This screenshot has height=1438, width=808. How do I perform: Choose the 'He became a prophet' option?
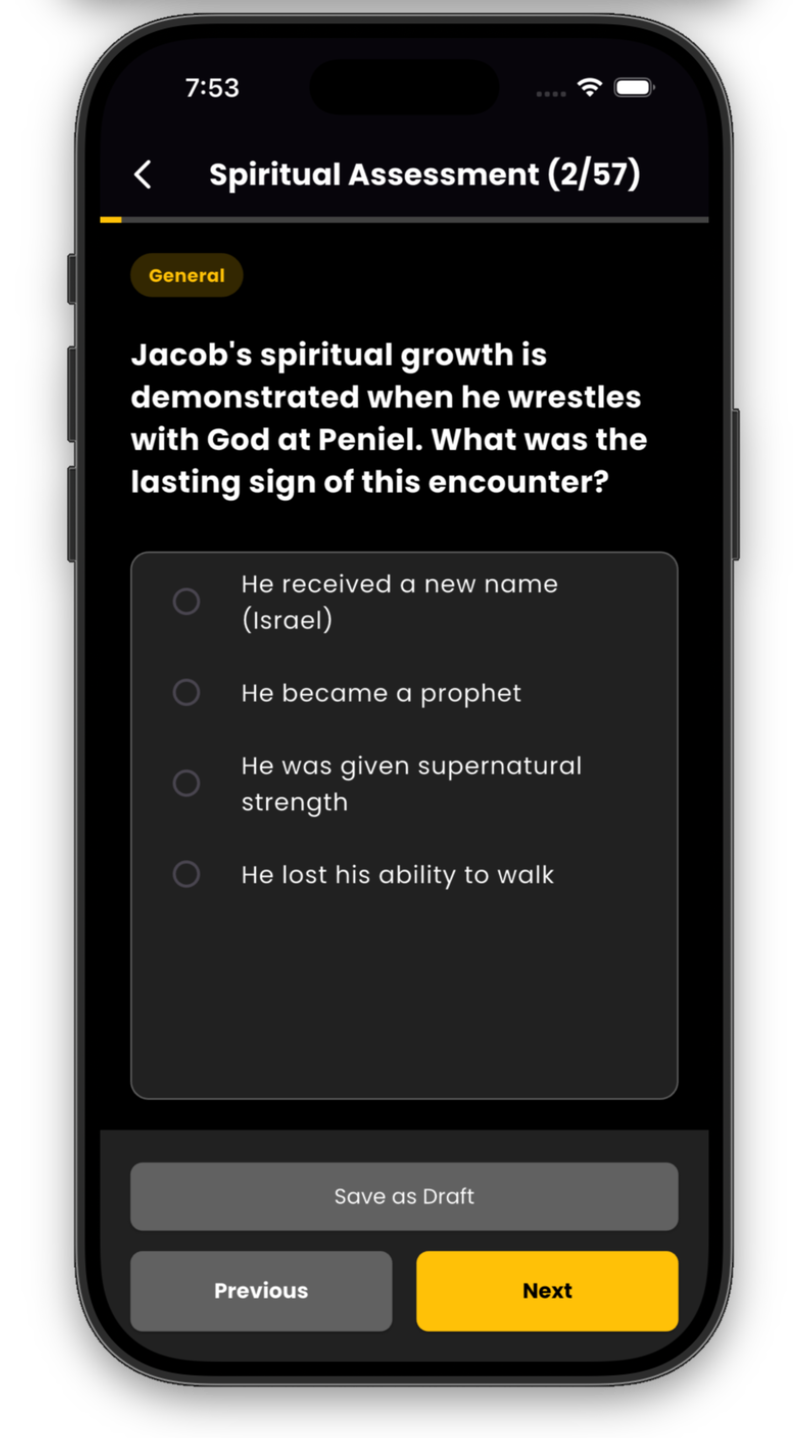pyautogui.click(x=187, y=692)
